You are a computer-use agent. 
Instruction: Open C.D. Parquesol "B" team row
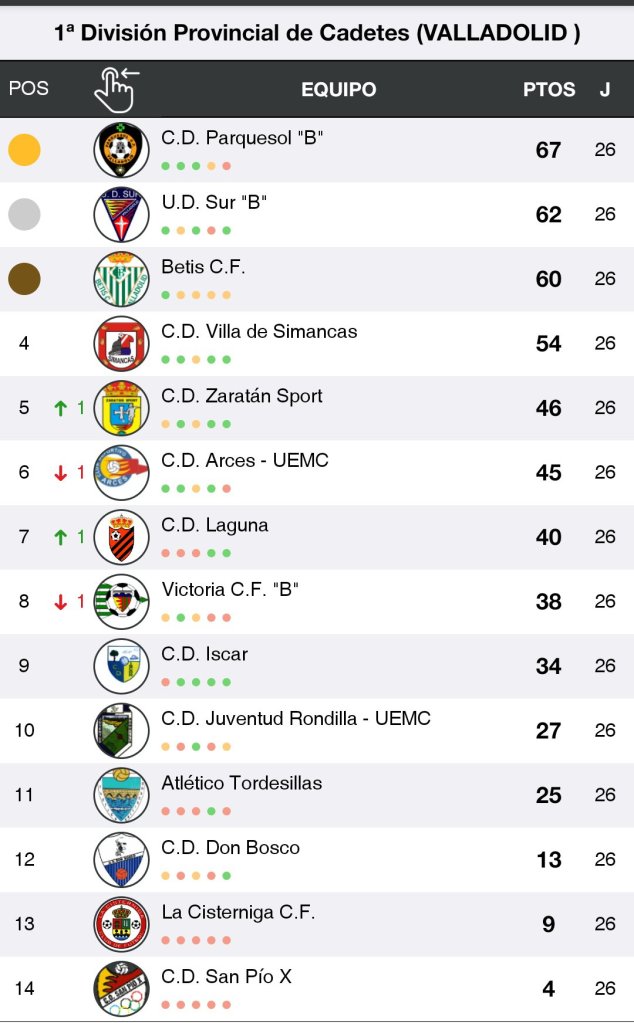(x=242, y=138)
